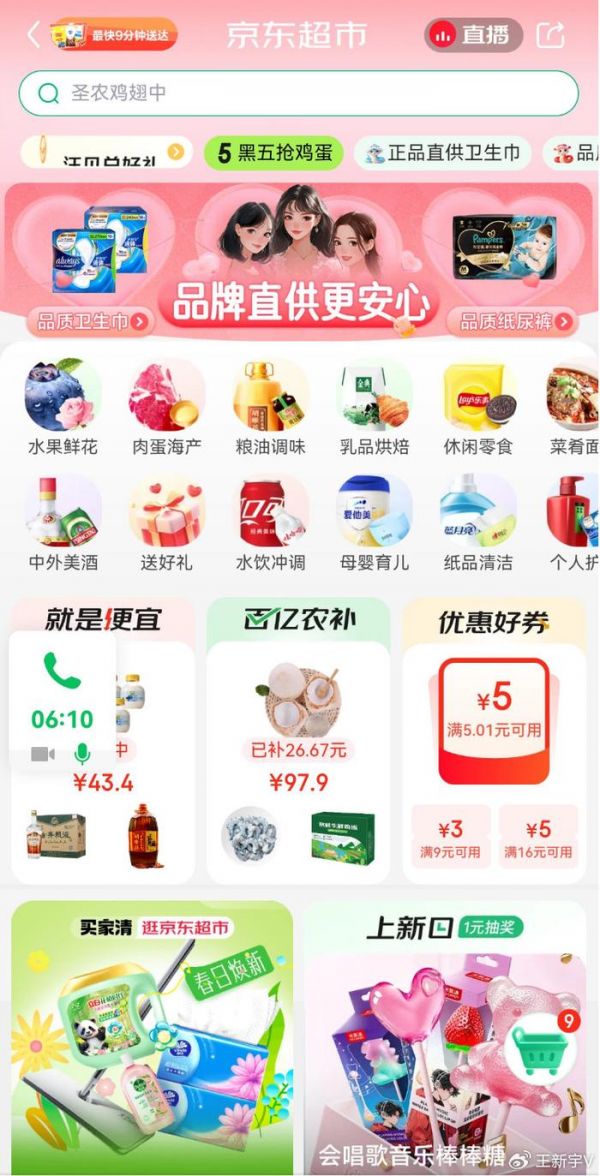
Task: Share the 京东超市 page
Action: pos(550,36)
